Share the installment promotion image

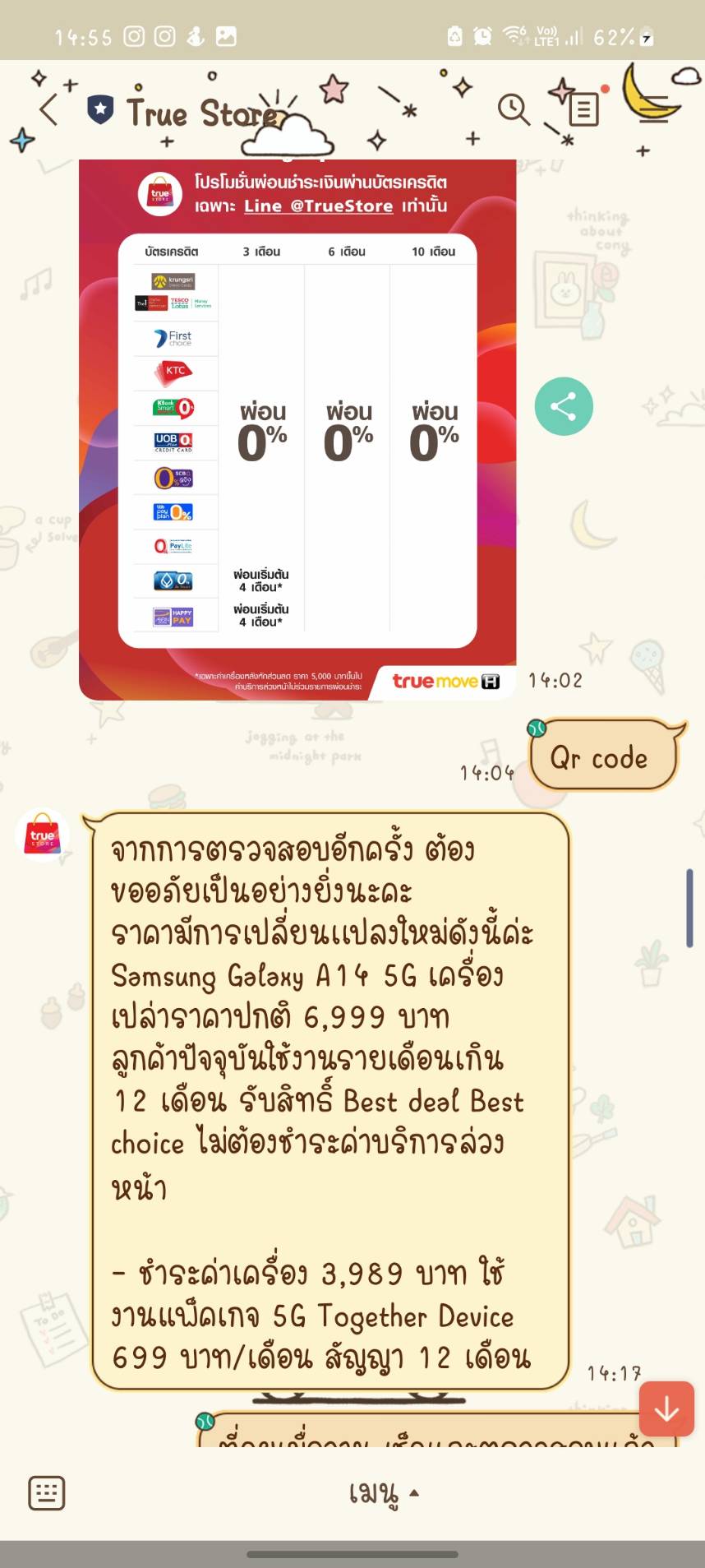click(x=564, y=406)
